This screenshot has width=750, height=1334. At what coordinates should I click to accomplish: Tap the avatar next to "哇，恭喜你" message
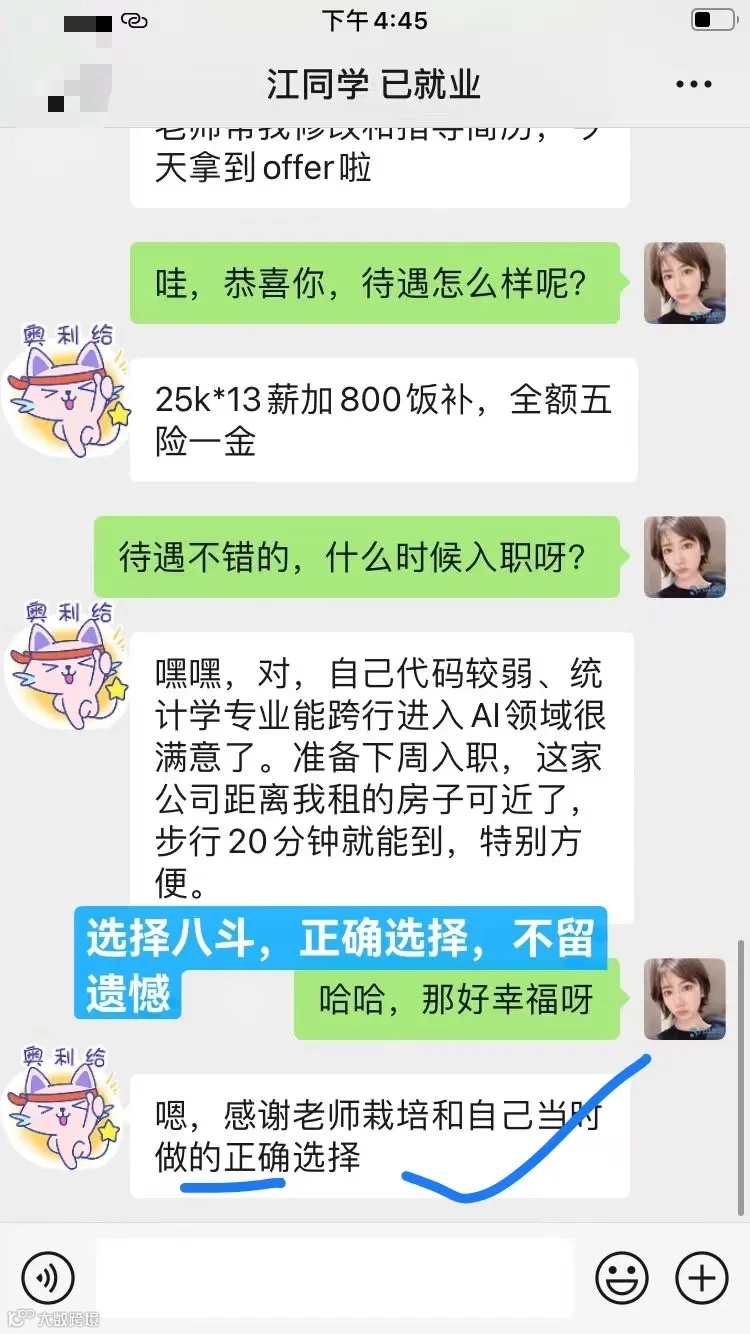(x=684, y=283)
